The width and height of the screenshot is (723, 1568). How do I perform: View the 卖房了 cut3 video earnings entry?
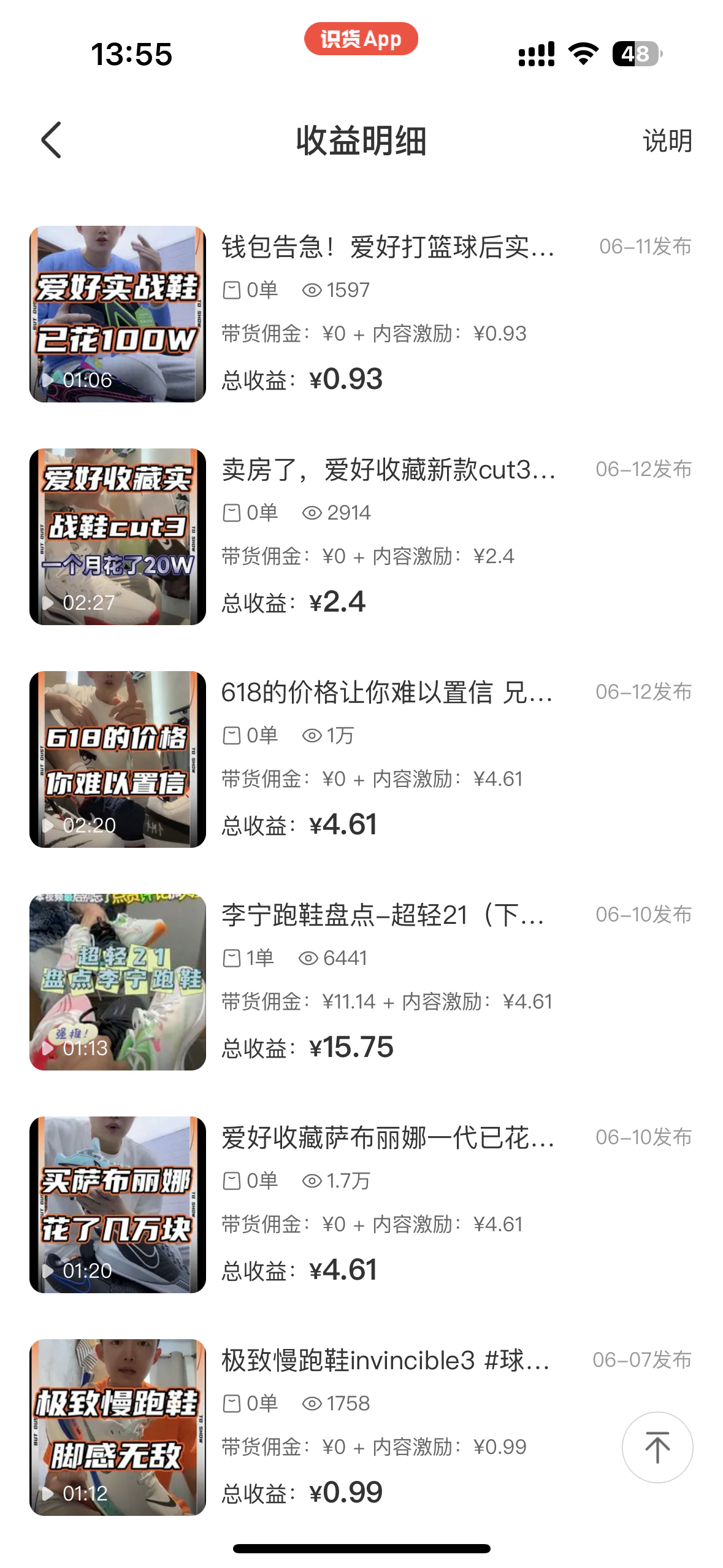pyautogui.click(x=388, y=471)
